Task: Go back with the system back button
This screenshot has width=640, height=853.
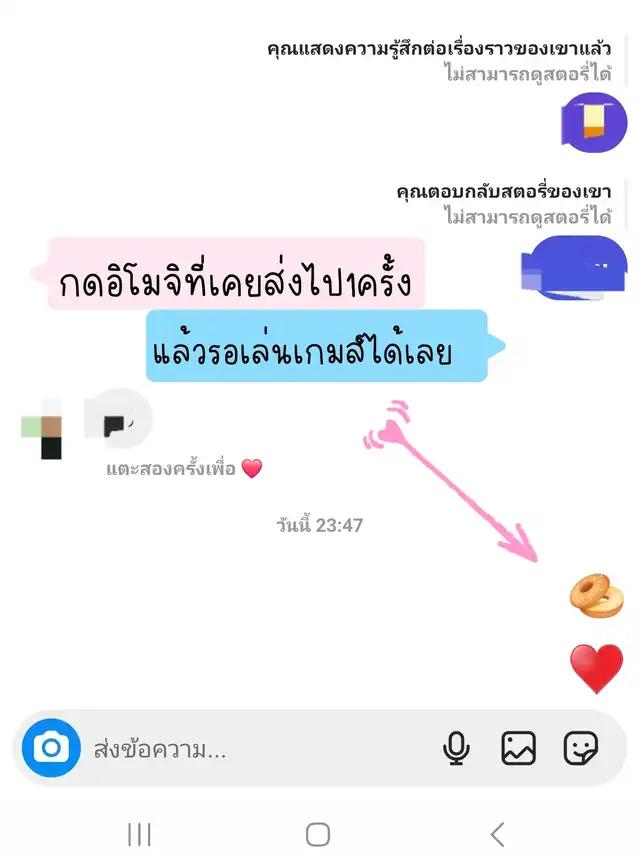Action: click(497, 833)
